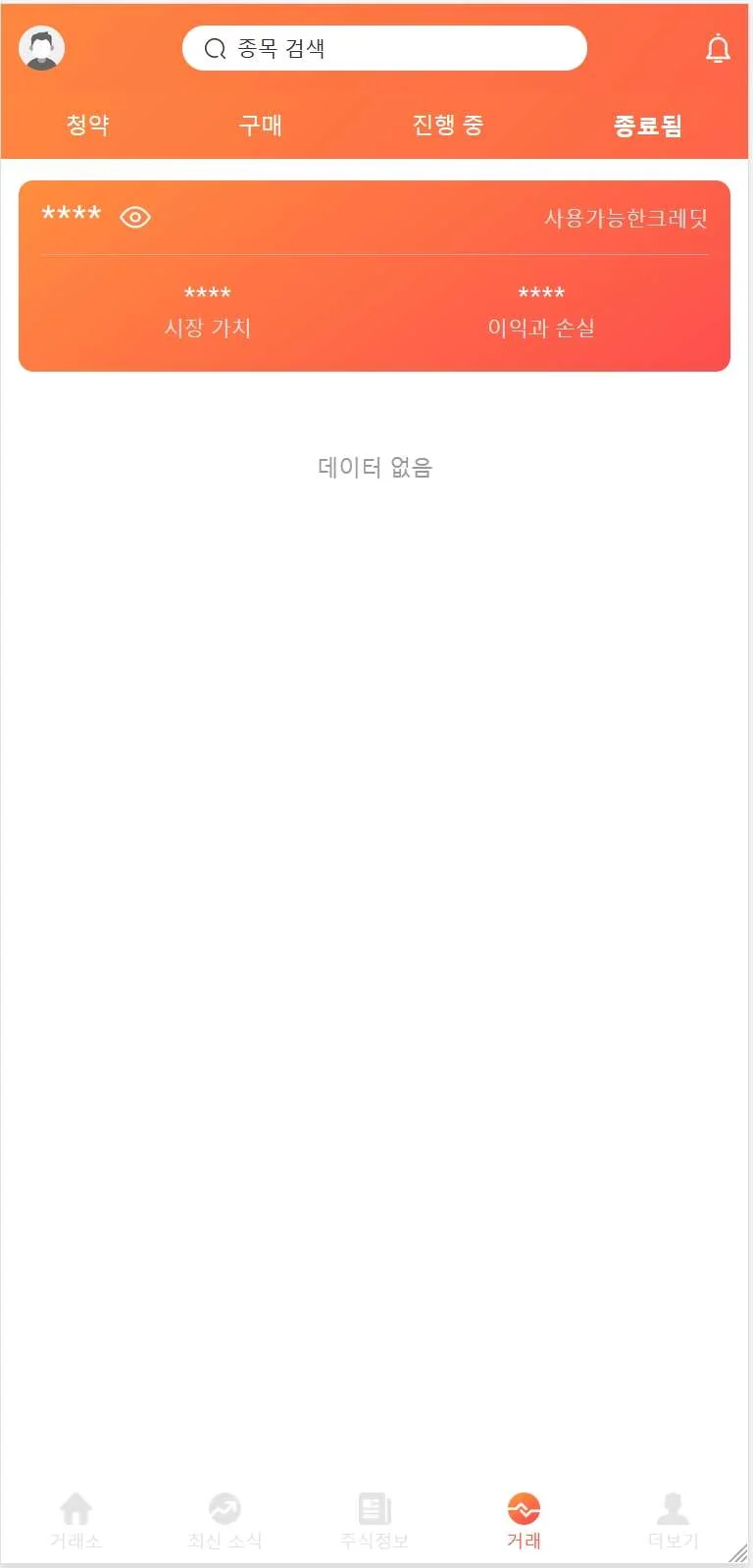This screenshot has width=753, height=1568.
Task: Tap the 종목 검색 search box
Action: coord(384,48)
